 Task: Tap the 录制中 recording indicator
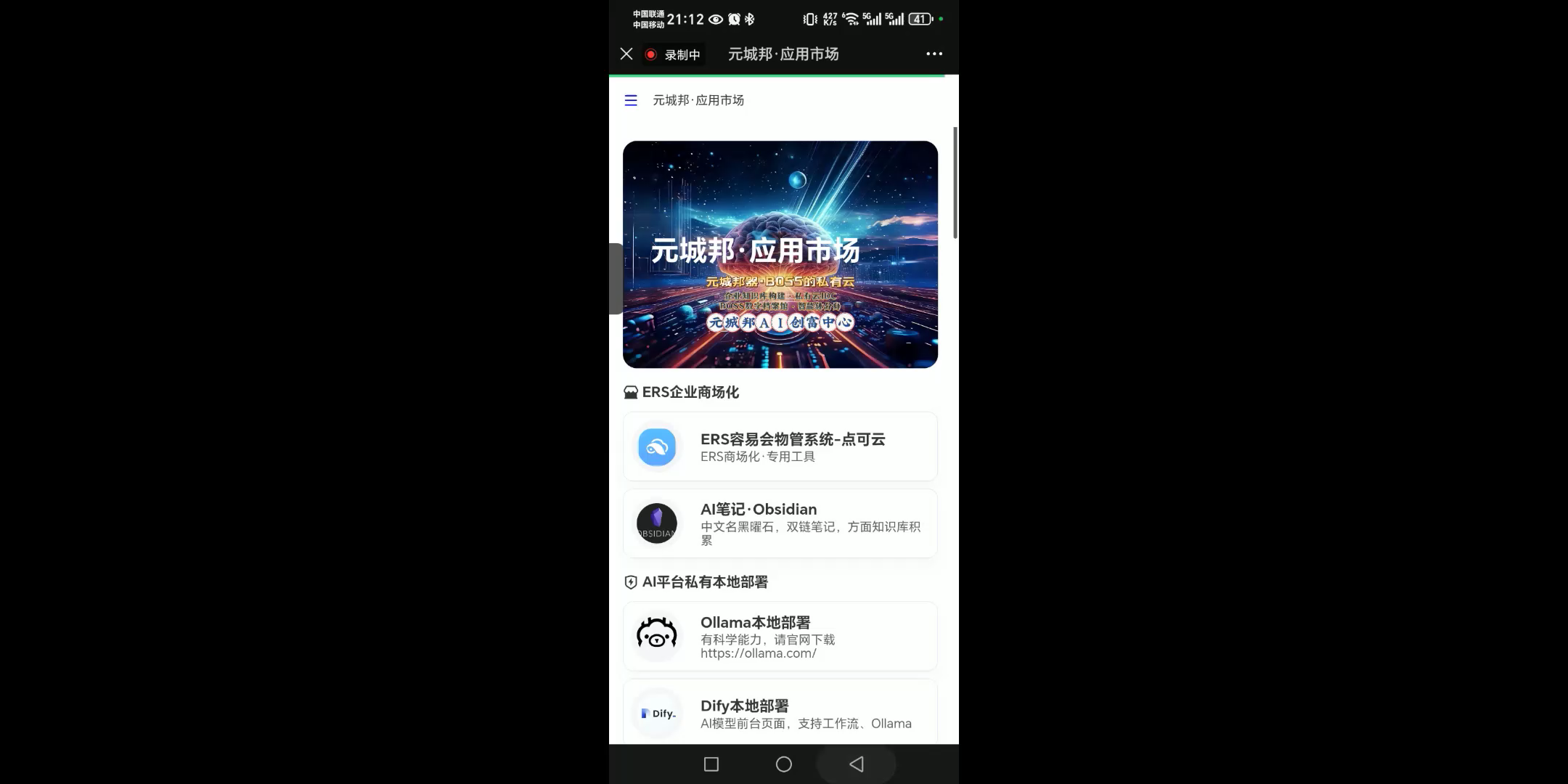click(673, 54)
